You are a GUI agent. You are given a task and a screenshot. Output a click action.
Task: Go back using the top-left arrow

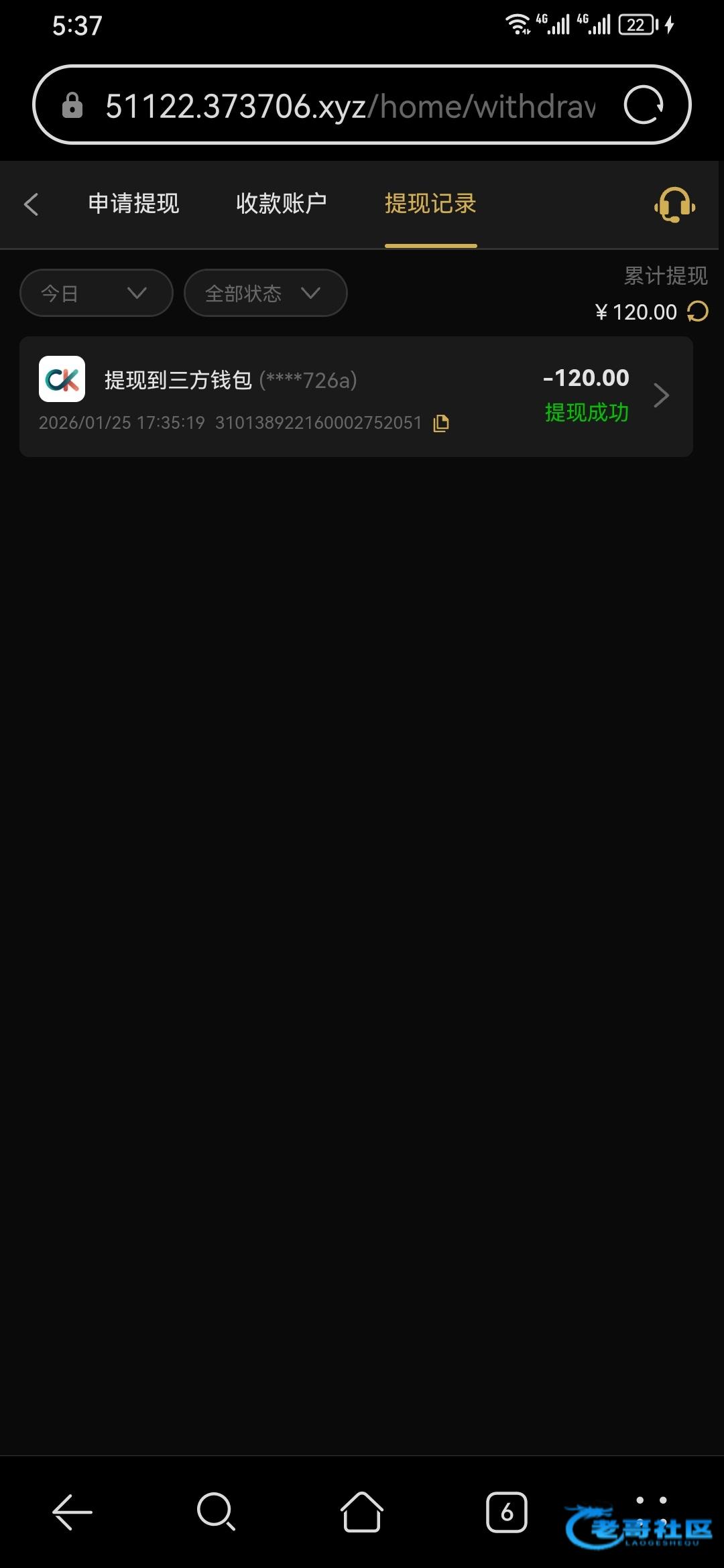(32, 204)
